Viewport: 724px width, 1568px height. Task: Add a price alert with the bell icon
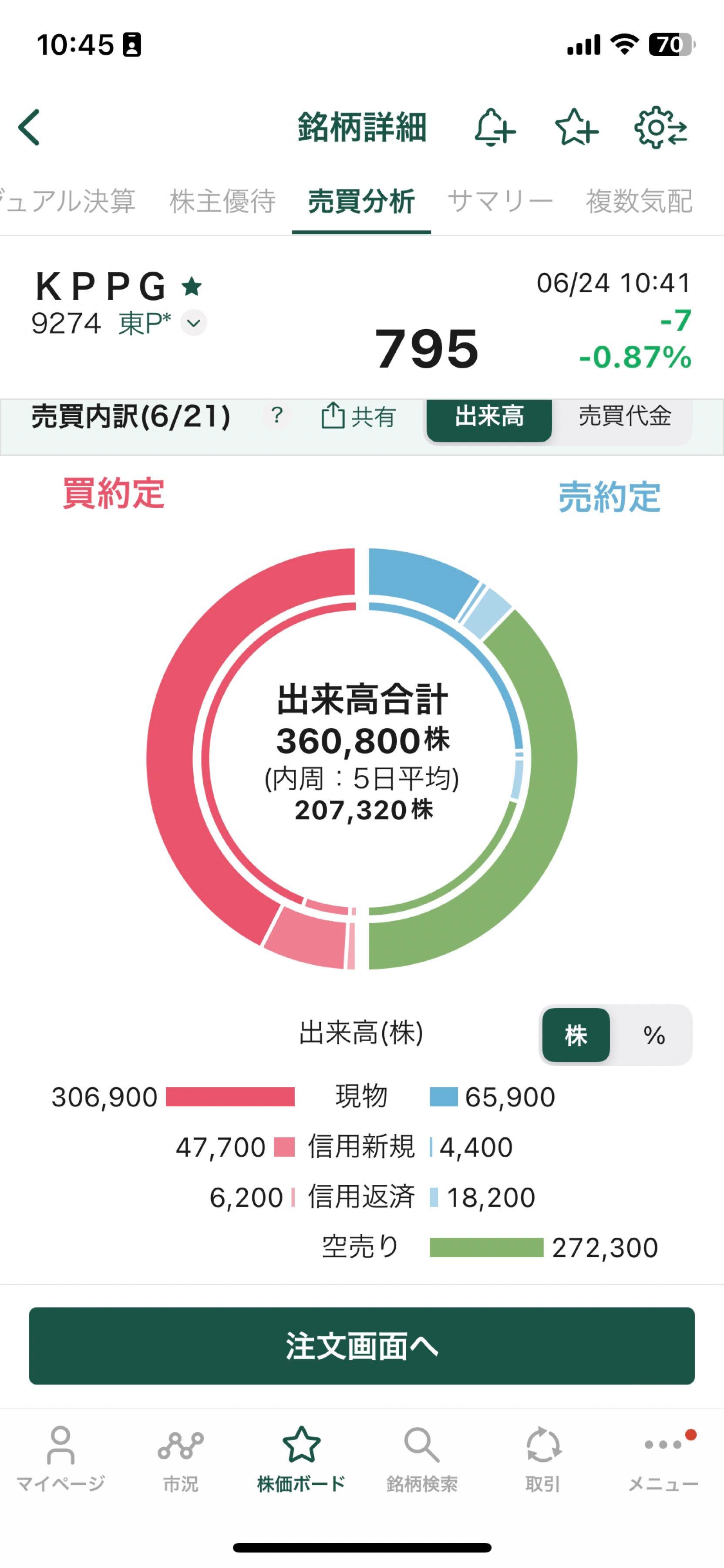(494, 127)
